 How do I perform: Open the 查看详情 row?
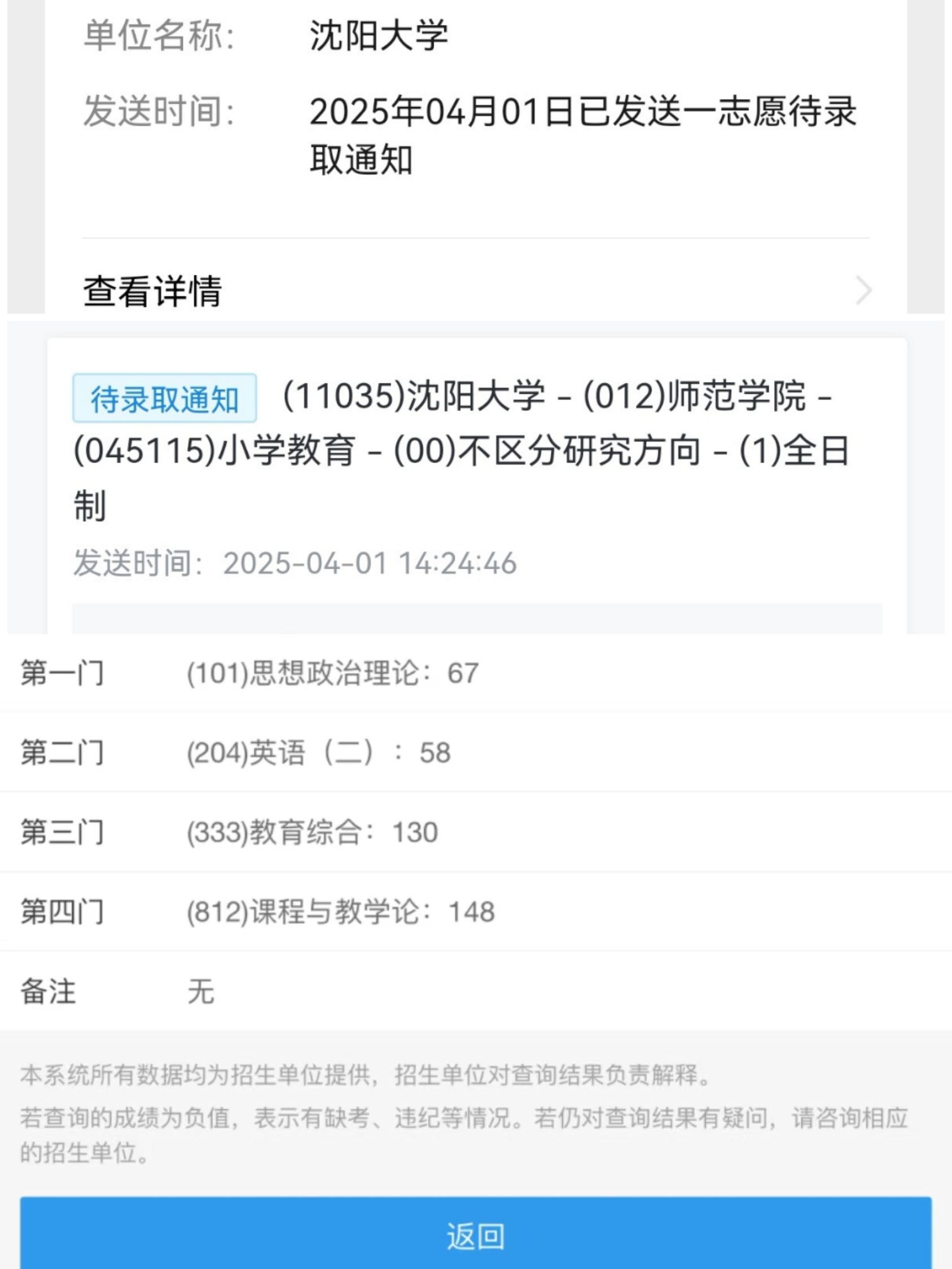[x=476, y=290]
